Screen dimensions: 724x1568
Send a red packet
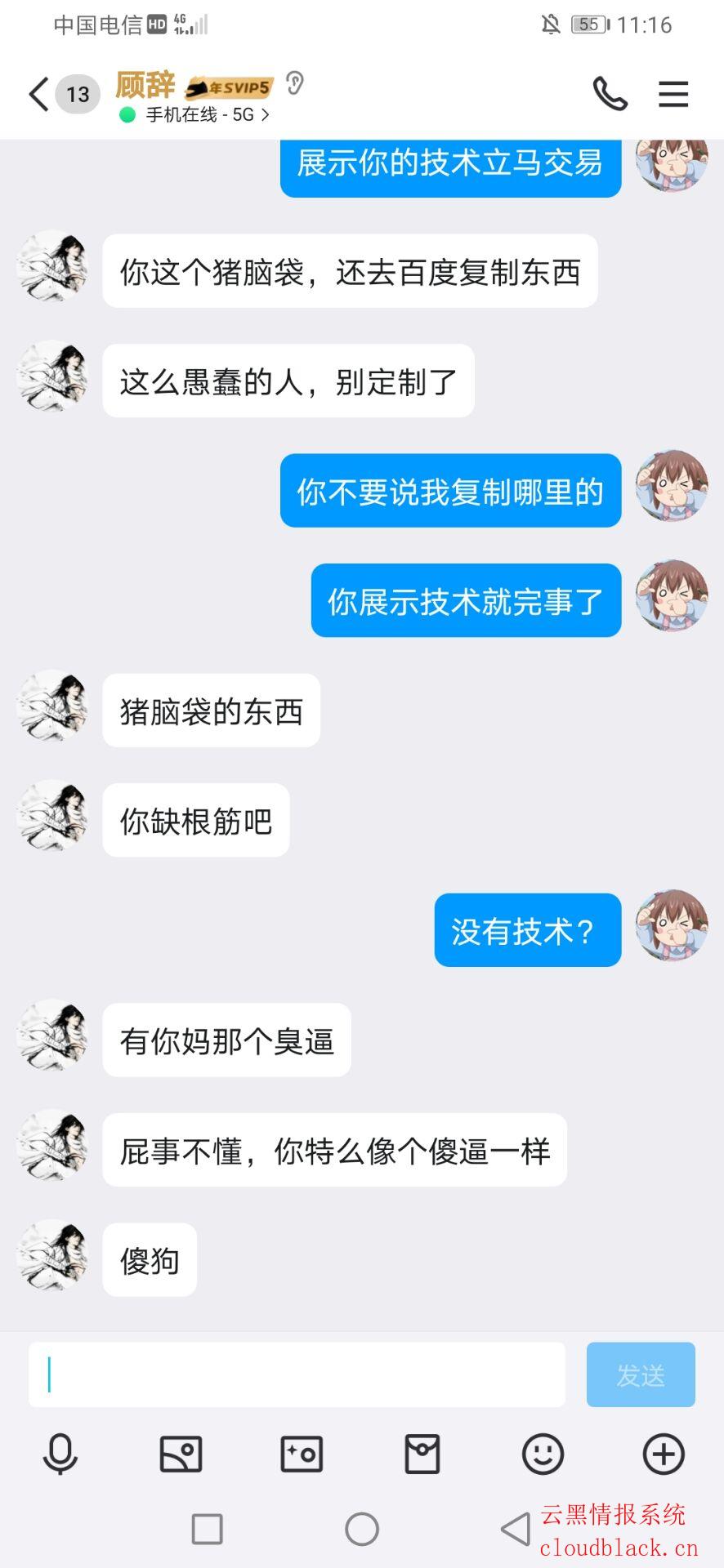(x=422, y=1454)
